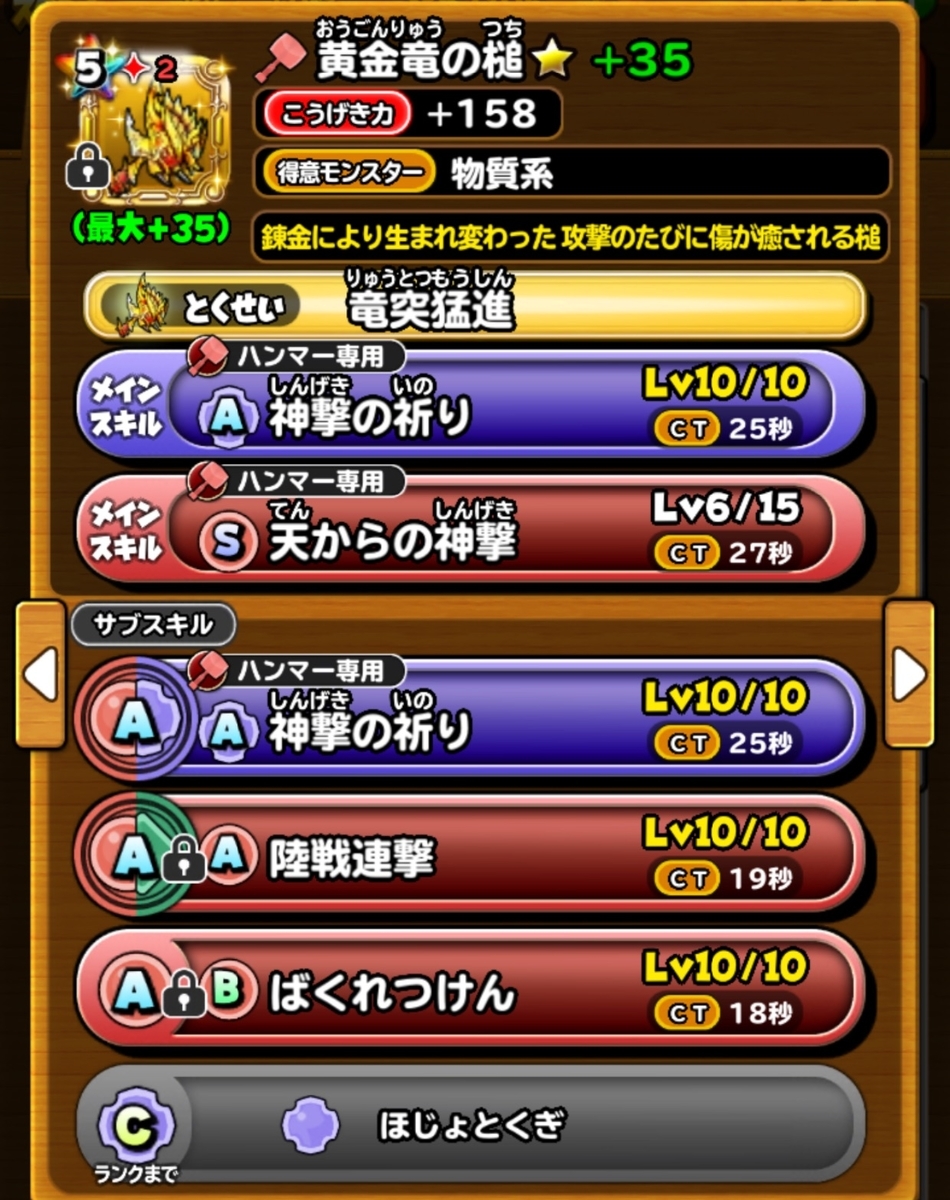The width and height of the screenshot is (950, 1200).
Task: Open the ほじょとくぎ skill slot
Action: (470, 1126)
